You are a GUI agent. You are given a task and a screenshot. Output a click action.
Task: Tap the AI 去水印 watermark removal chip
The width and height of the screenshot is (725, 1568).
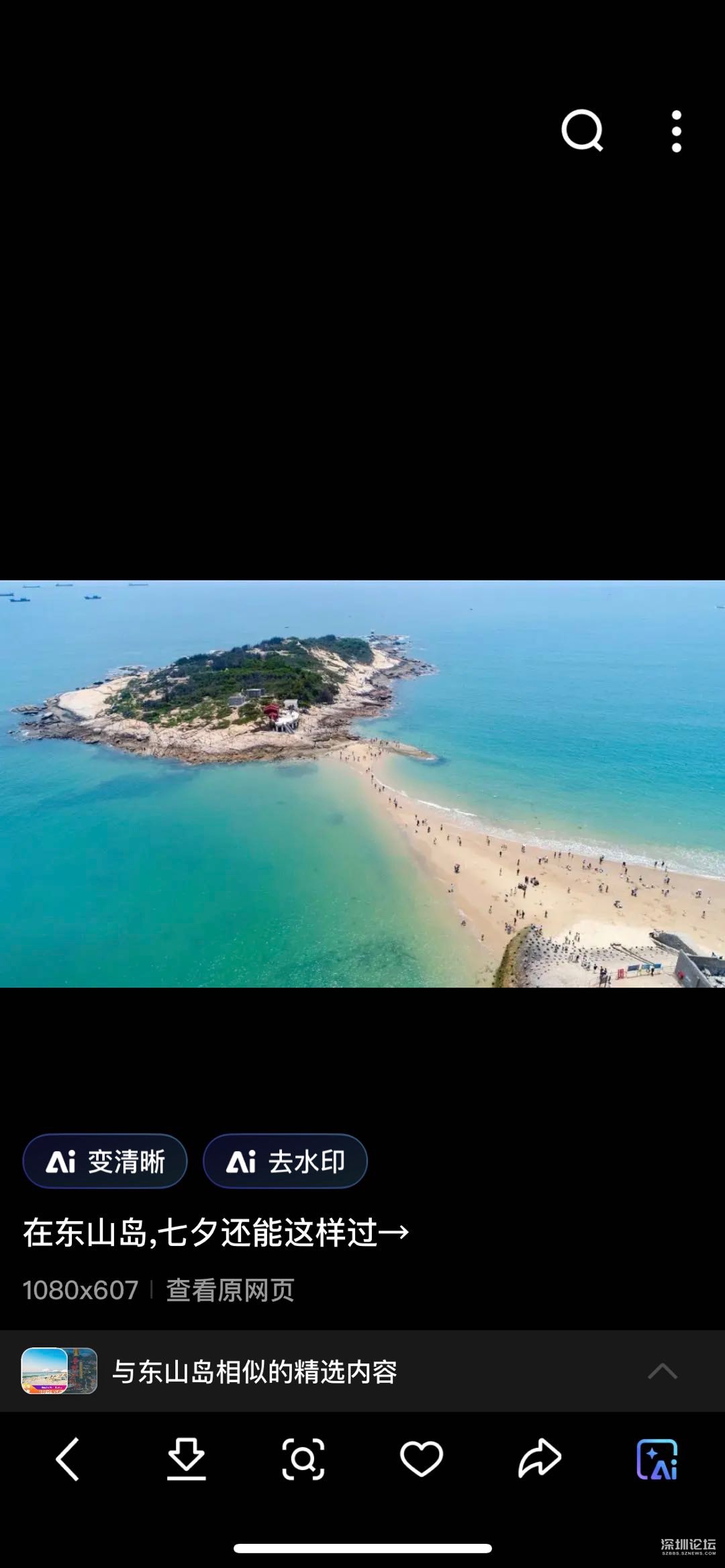pyautogui.click(x=285, y=1161)
